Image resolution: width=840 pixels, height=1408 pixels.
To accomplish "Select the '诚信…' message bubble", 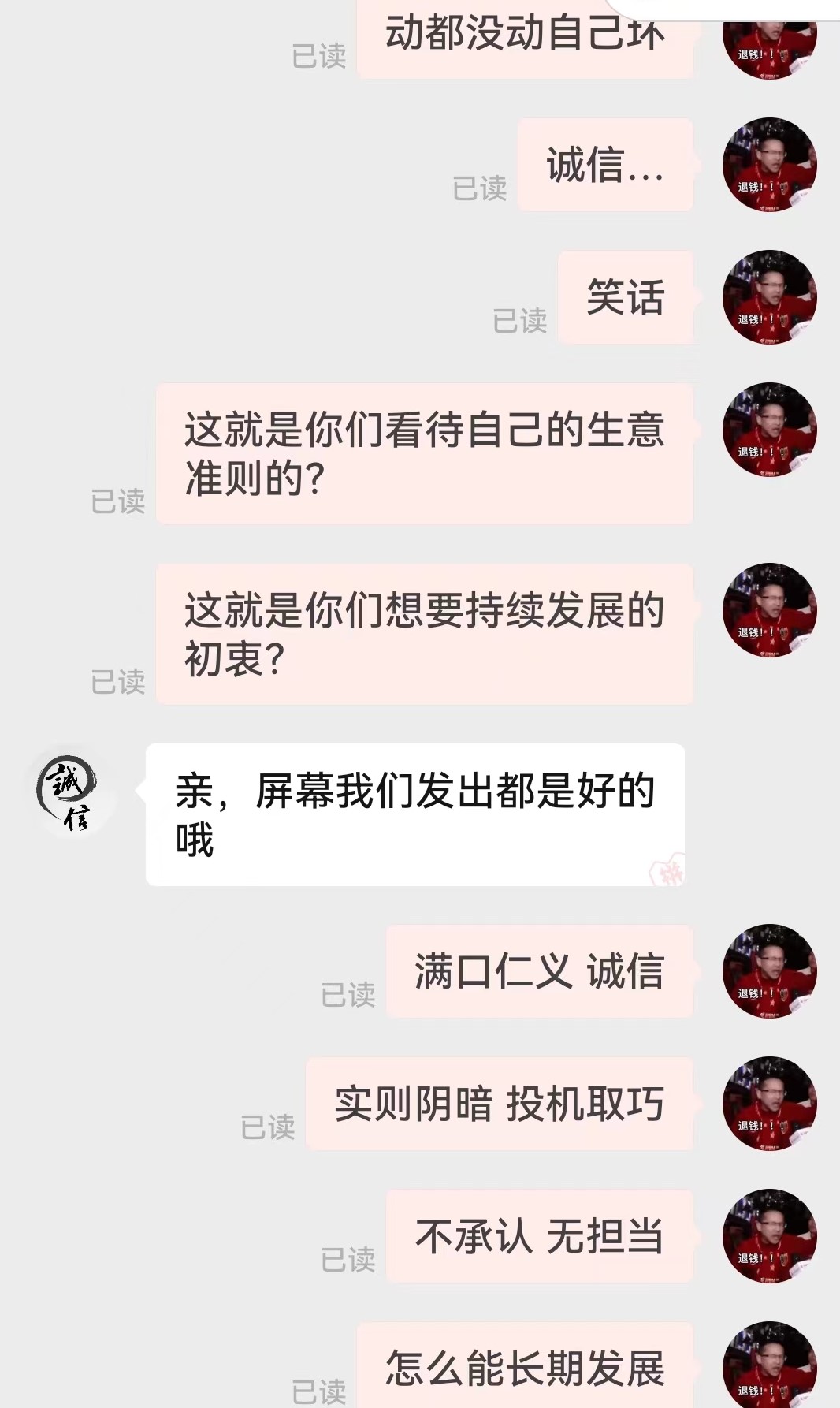I will click(605, 166).
